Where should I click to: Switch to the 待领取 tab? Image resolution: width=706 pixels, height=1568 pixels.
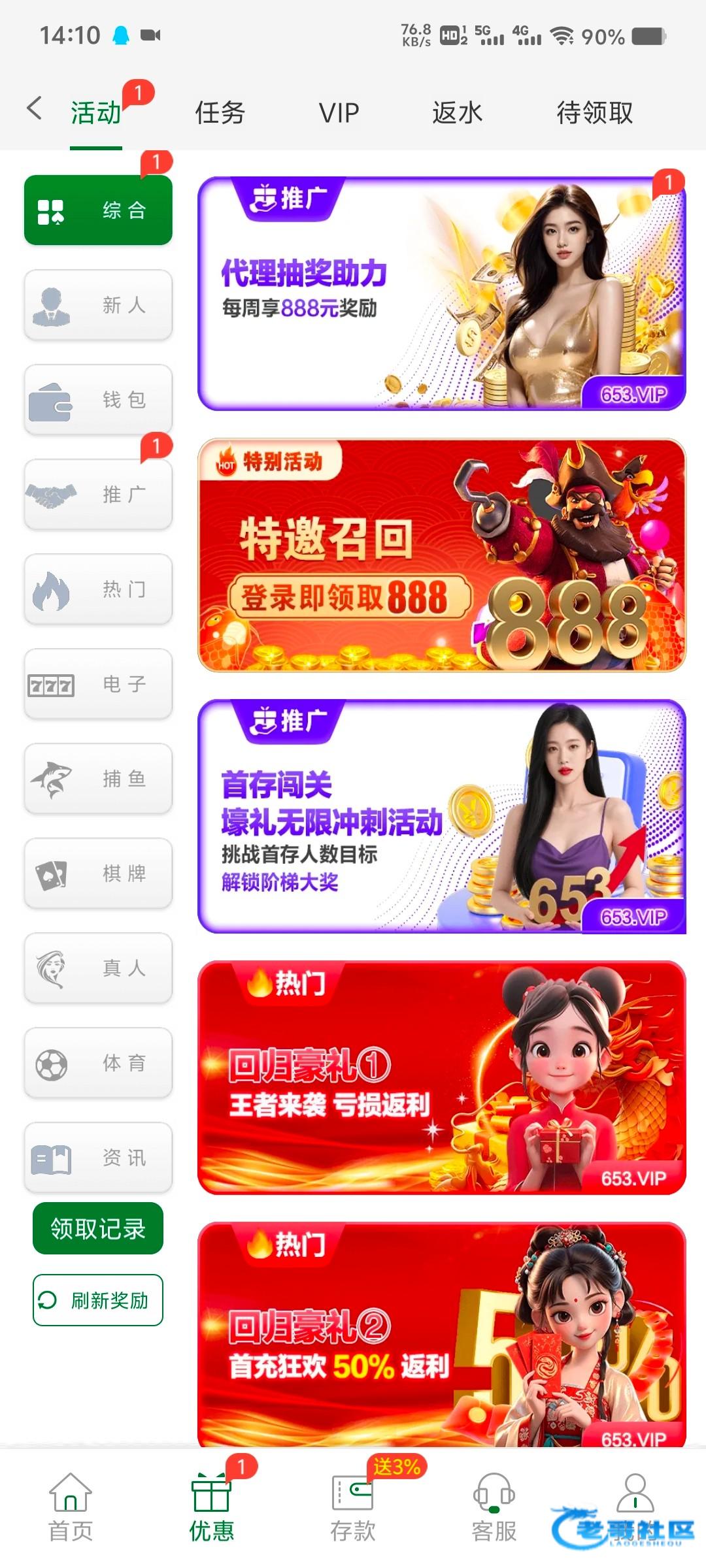click(594, 112)
